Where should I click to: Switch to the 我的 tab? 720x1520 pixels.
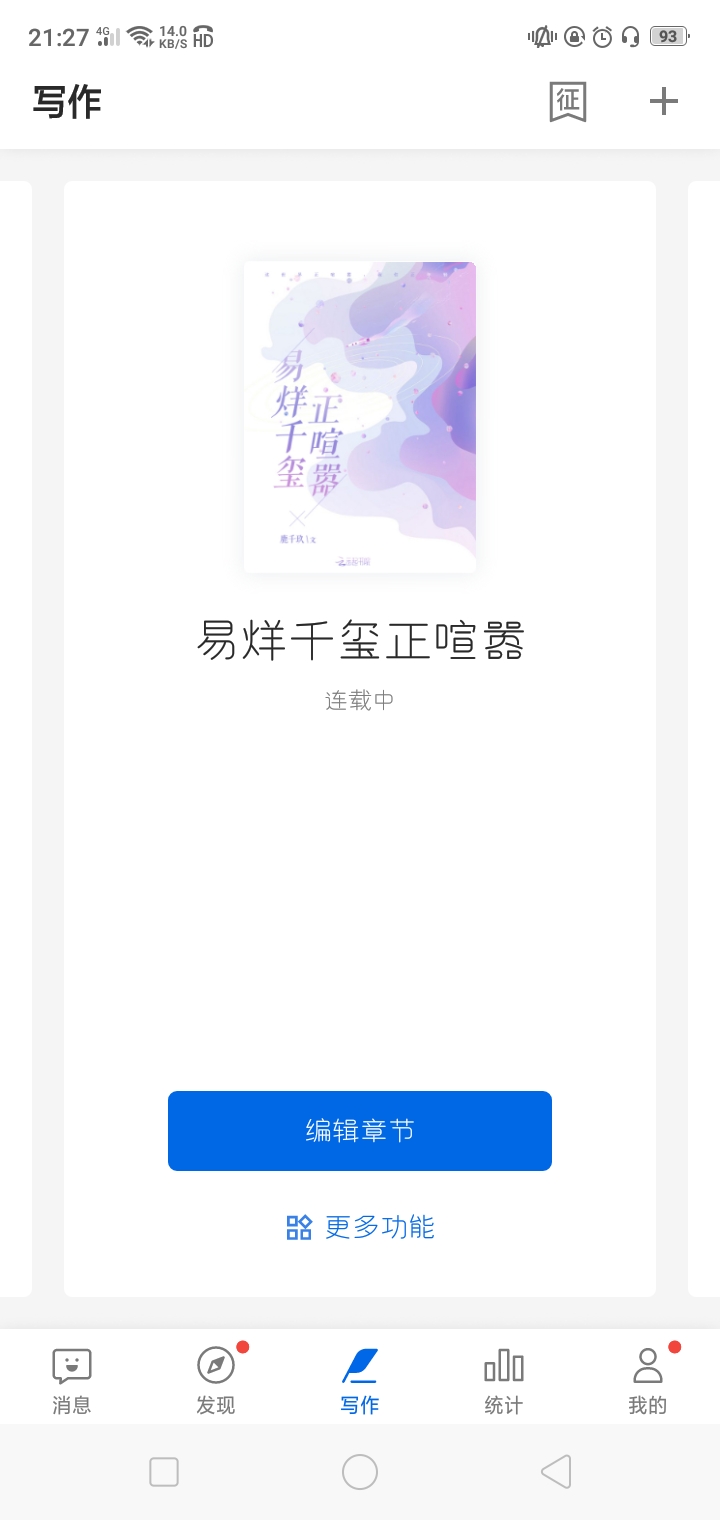click(647, 1379)
